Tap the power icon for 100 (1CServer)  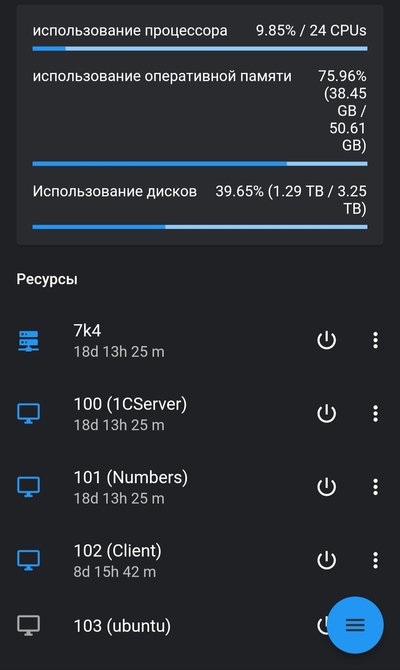coord(326,414)
